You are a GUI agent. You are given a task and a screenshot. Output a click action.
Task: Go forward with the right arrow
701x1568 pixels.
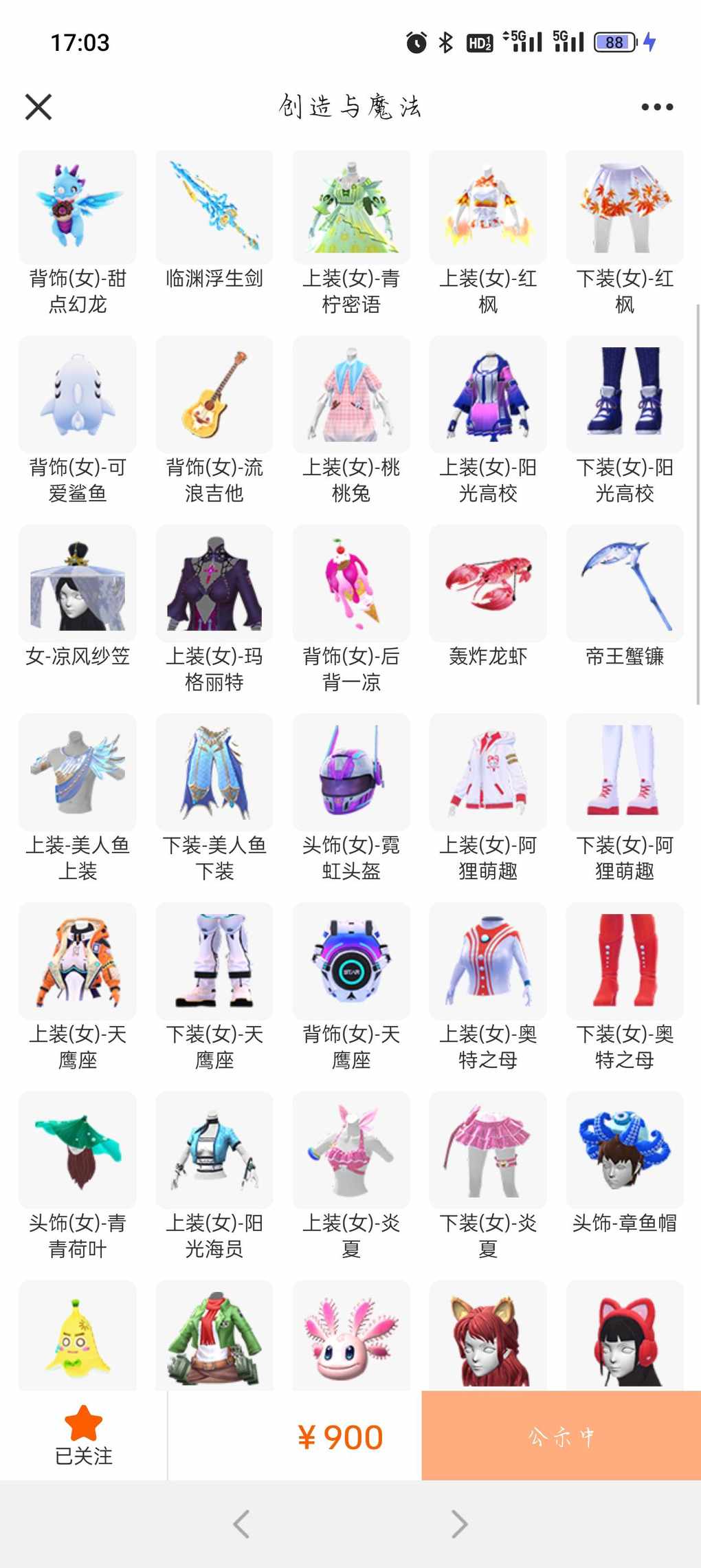(459, 1524)
